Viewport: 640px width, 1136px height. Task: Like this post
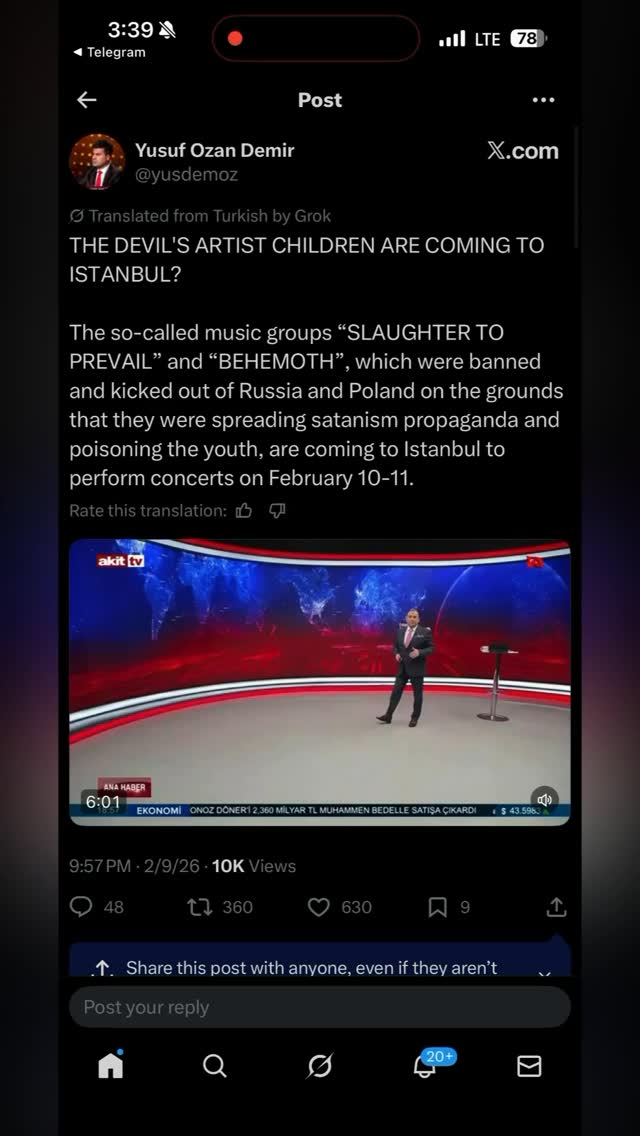coord(319,907)
